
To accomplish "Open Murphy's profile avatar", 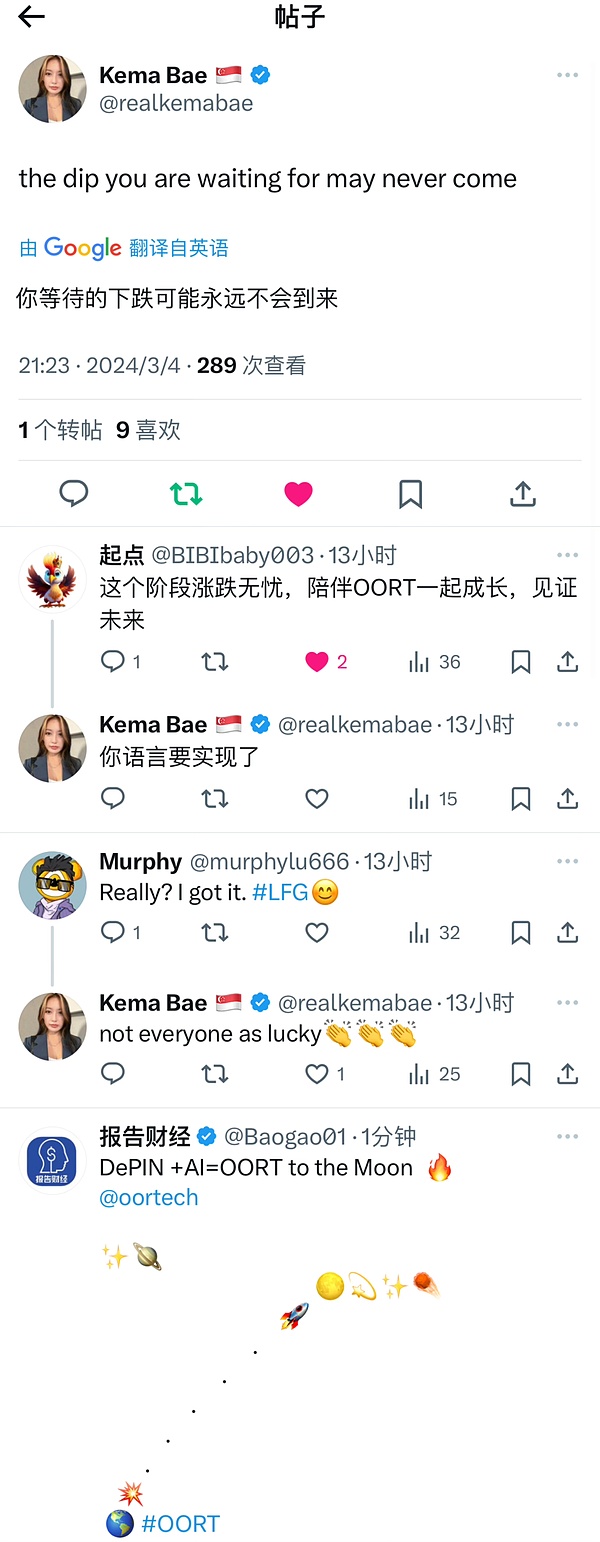I will (x=52, y=886).
